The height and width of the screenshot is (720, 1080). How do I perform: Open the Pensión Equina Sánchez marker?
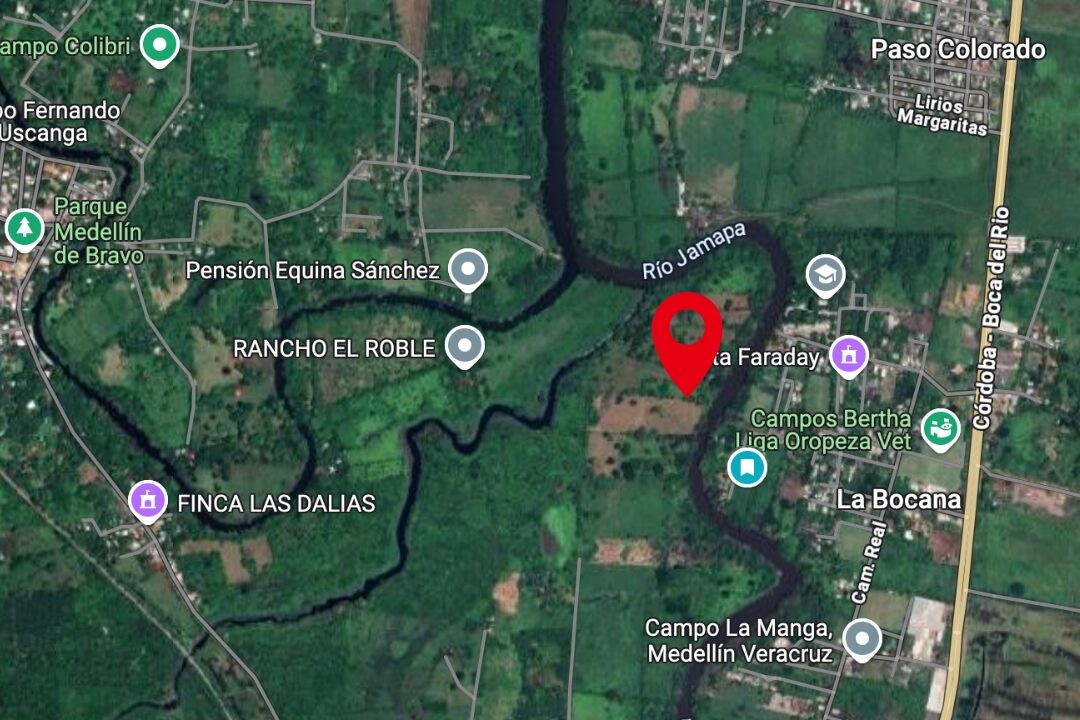click(x=467, y=269)
